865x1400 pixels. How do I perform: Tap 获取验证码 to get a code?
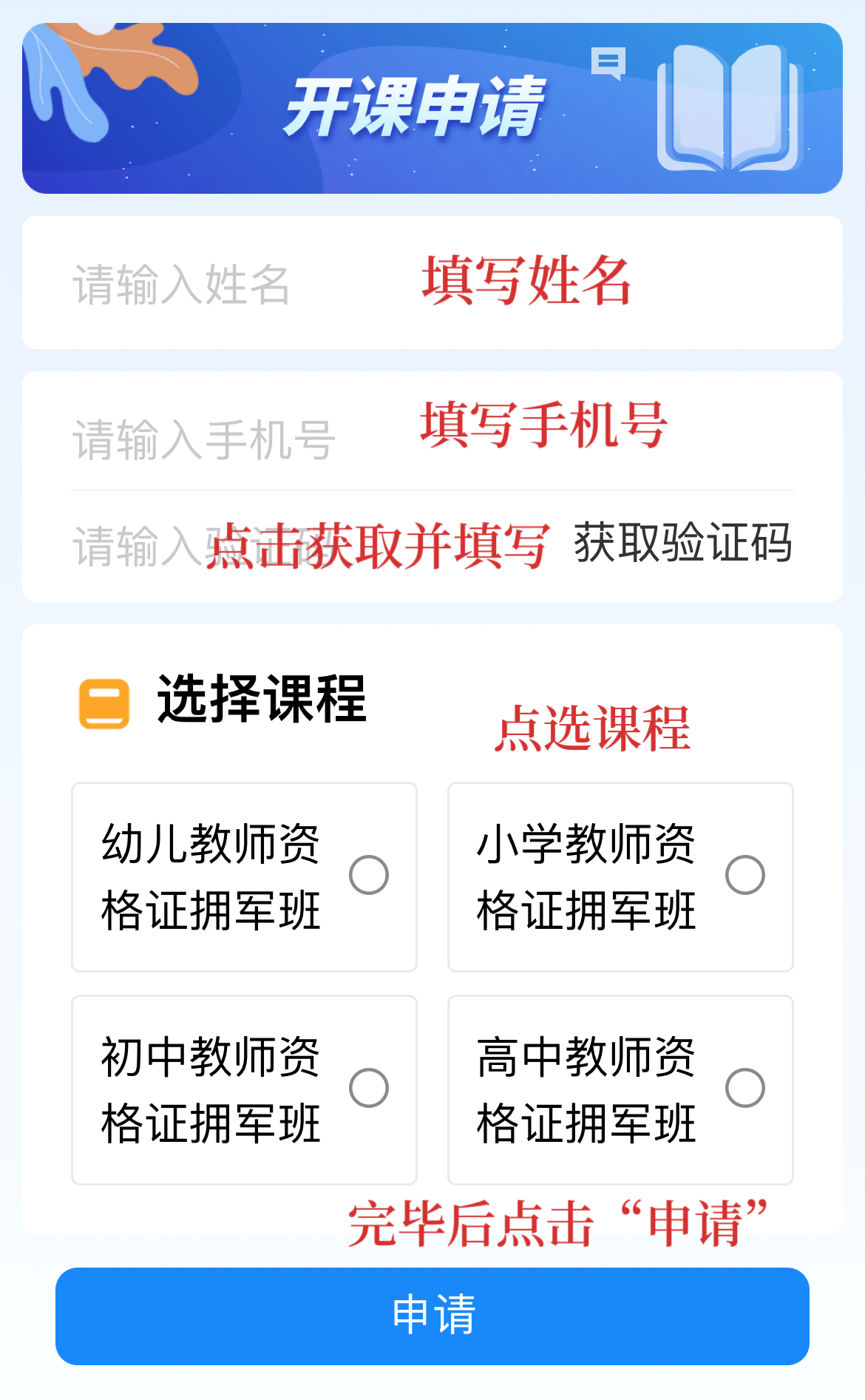point(682,543)
